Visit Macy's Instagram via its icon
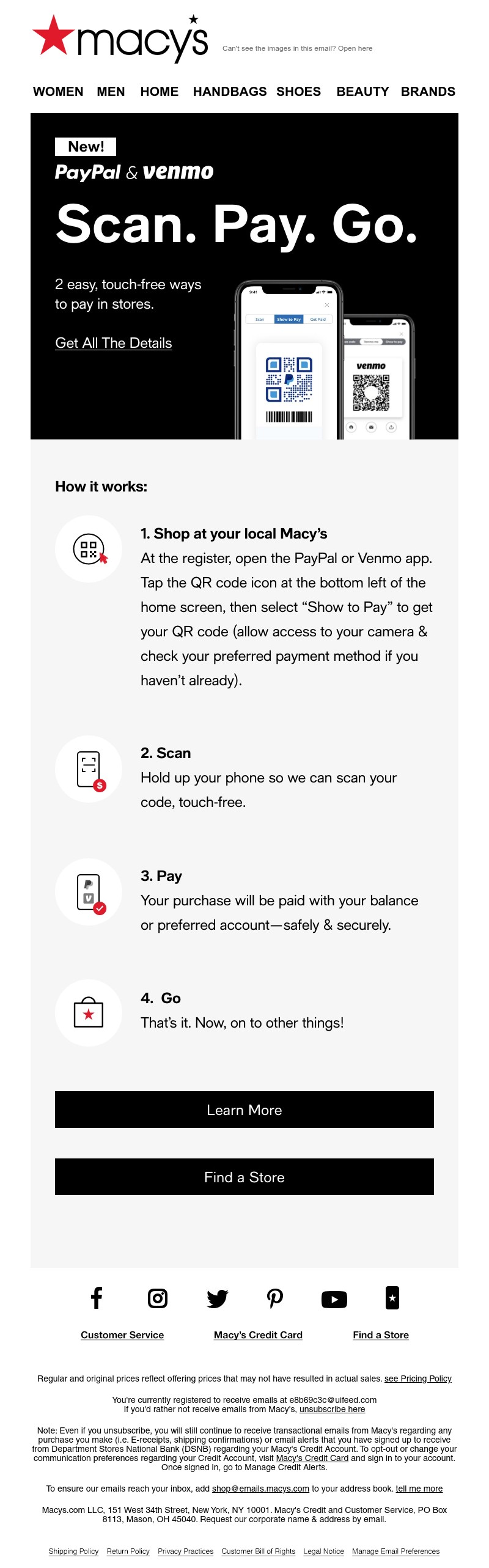 [x=158, y=1298]
